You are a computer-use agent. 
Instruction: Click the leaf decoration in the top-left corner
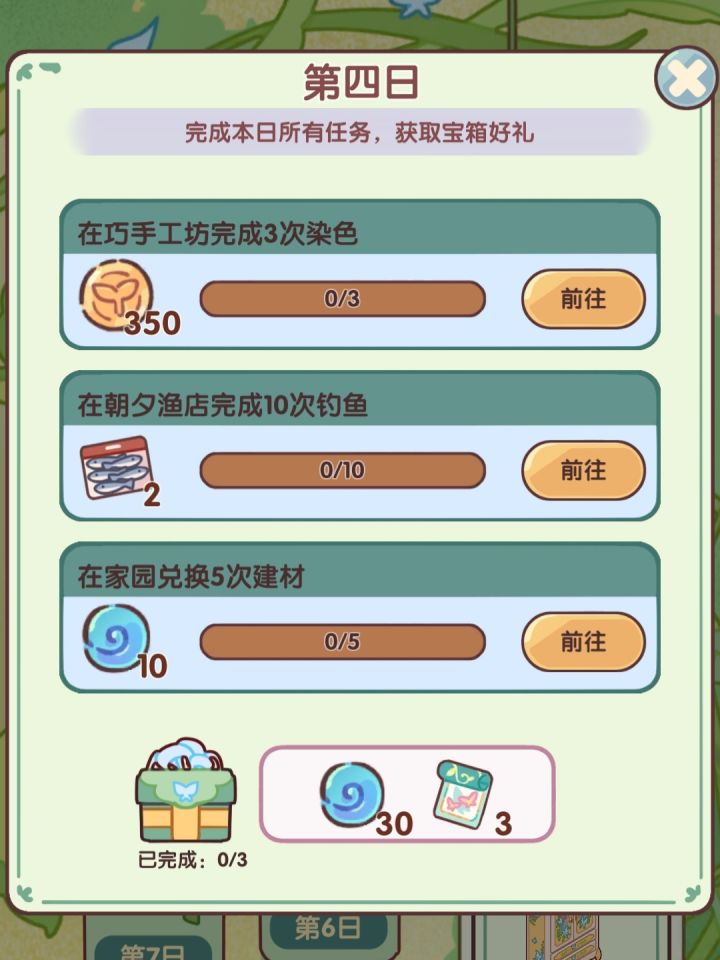point(40,70)
